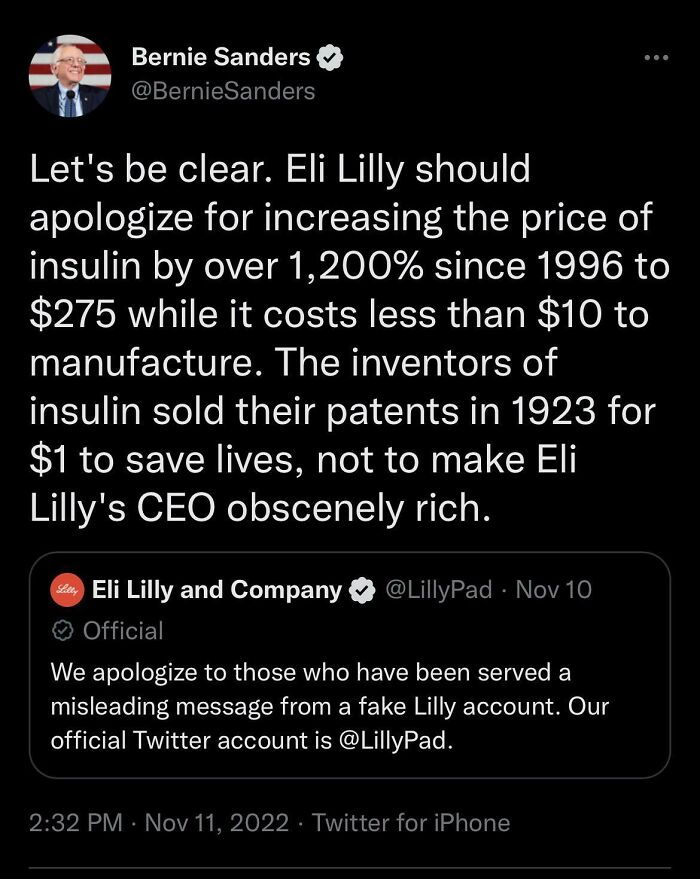700x879 pixels.
Task: View the @BernieSanders profile from the name
Action: pyautogui.click(x=222, y=58)
